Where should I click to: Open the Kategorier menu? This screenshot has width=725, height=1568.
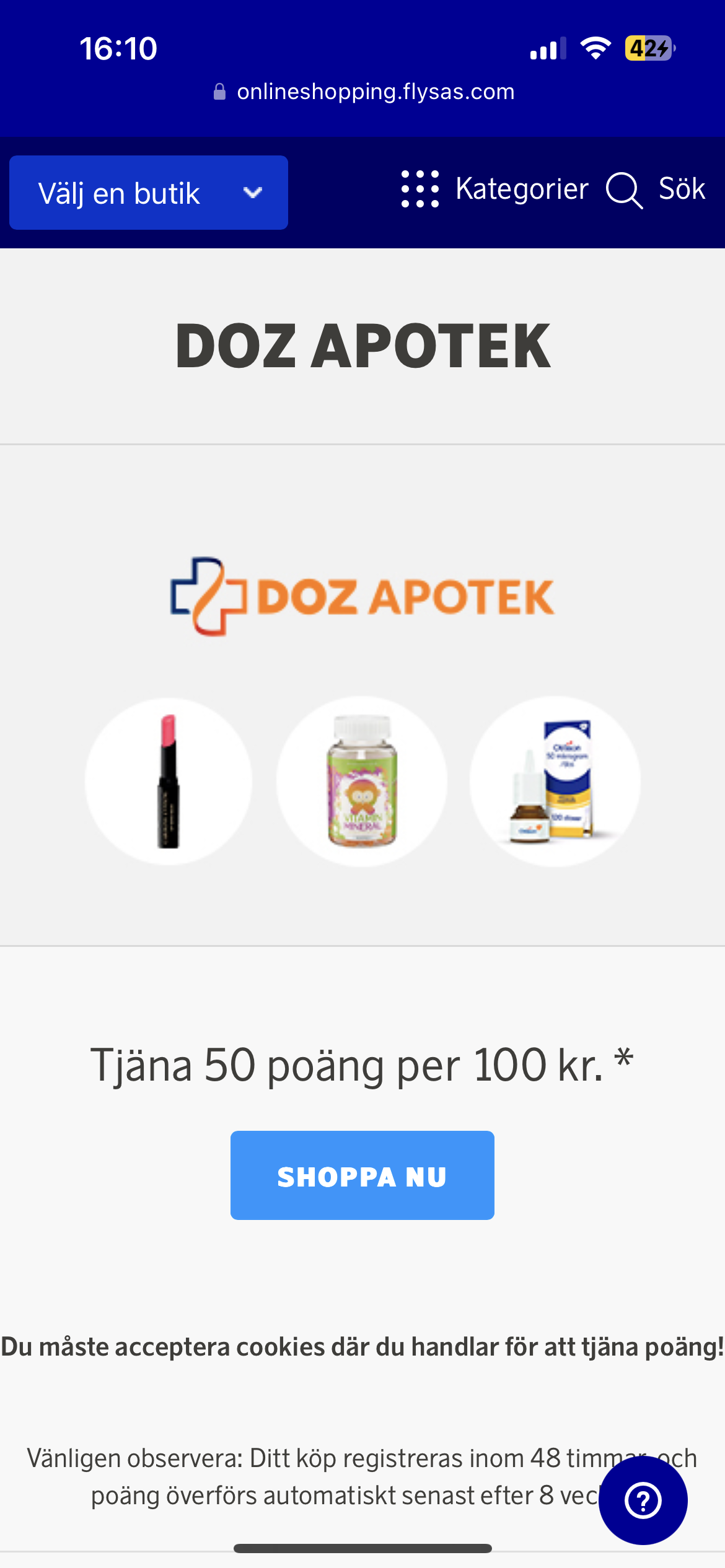[494, 189]
